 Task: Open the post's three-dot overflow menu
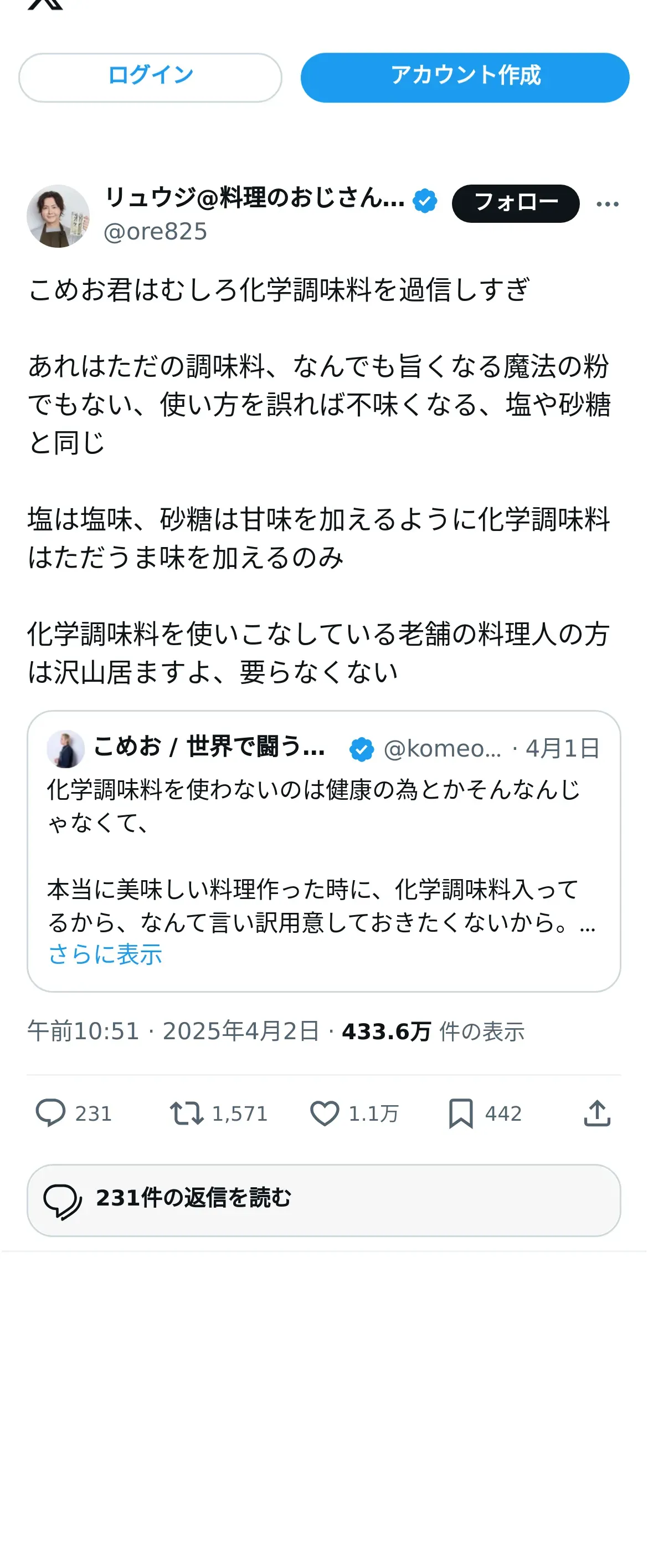click(x=606, y=204)
